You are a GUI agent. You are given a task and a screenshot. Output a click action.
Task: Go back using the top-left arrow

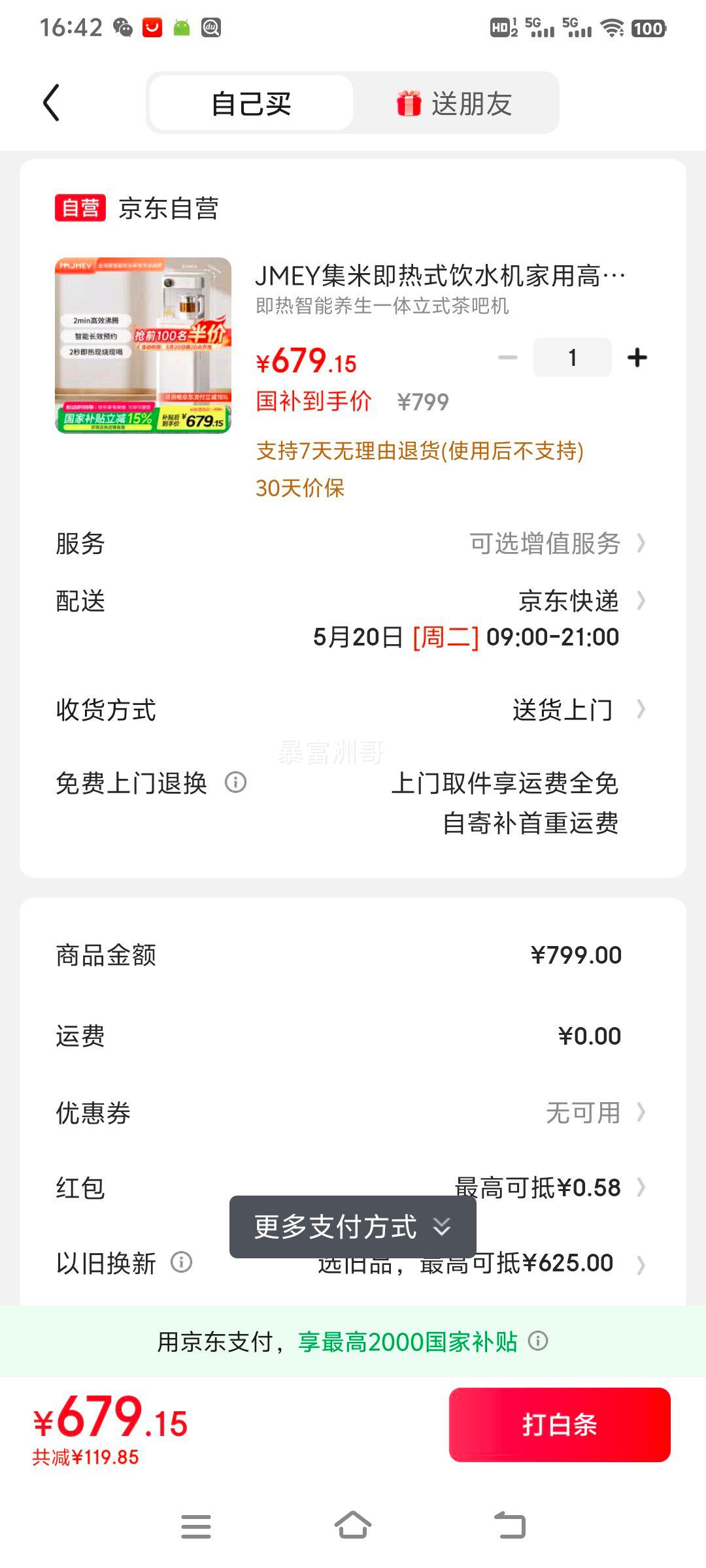51,103
